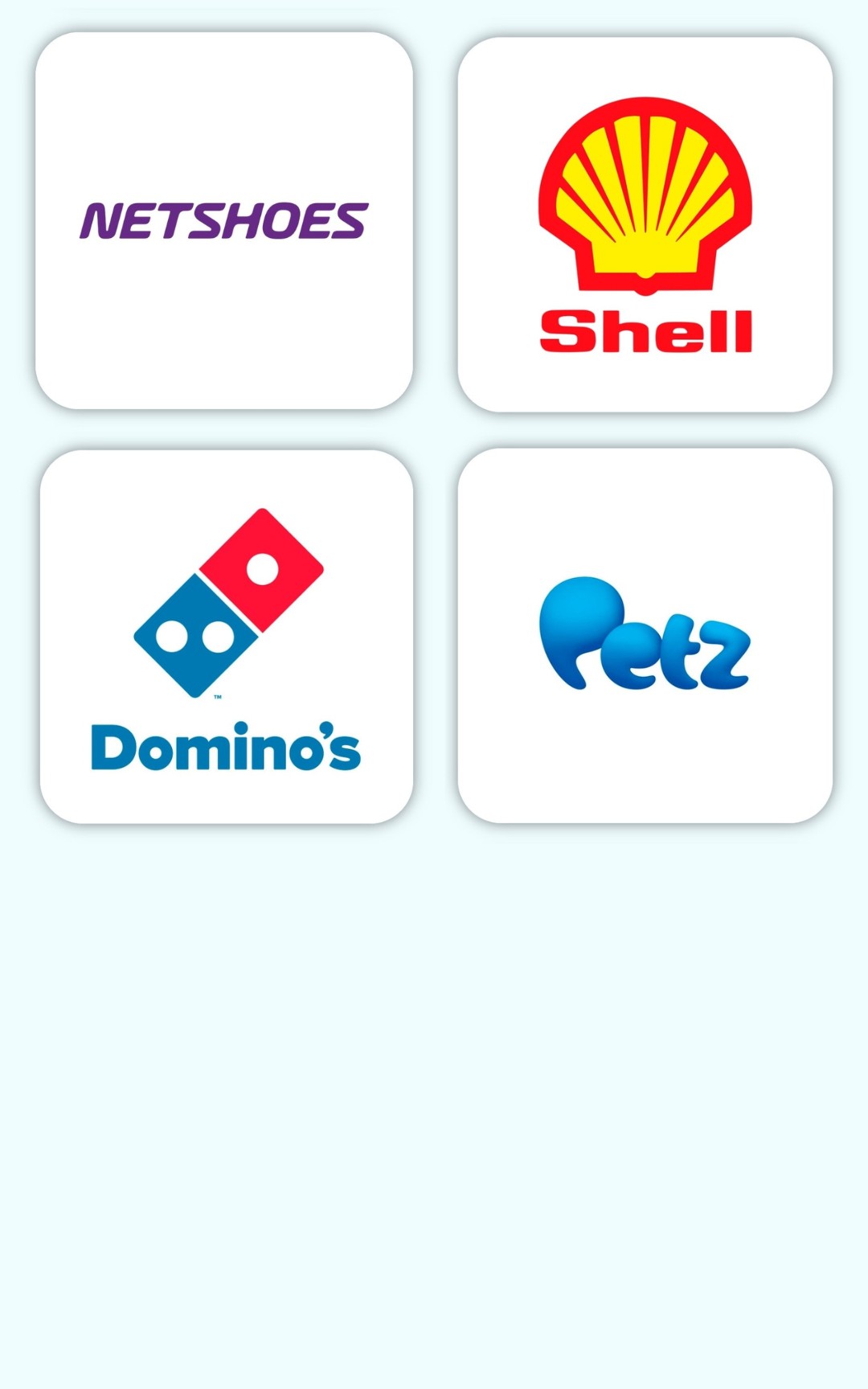
Task: Choose the Petz tile
Action: [645, 636]
